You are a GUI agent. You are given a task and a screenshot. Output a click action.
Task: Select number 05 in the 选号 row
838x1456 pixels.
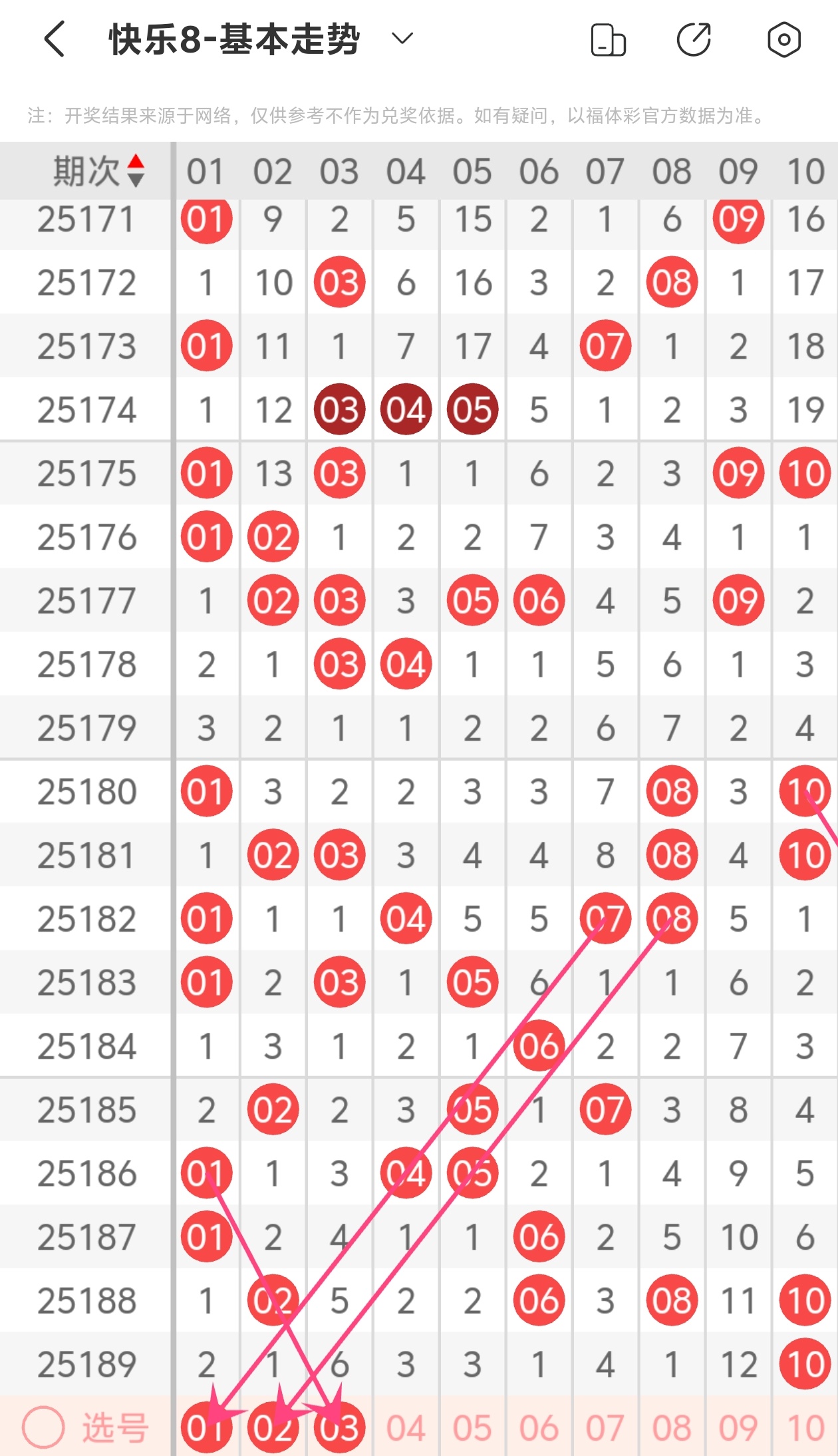tap(472, 1428)
